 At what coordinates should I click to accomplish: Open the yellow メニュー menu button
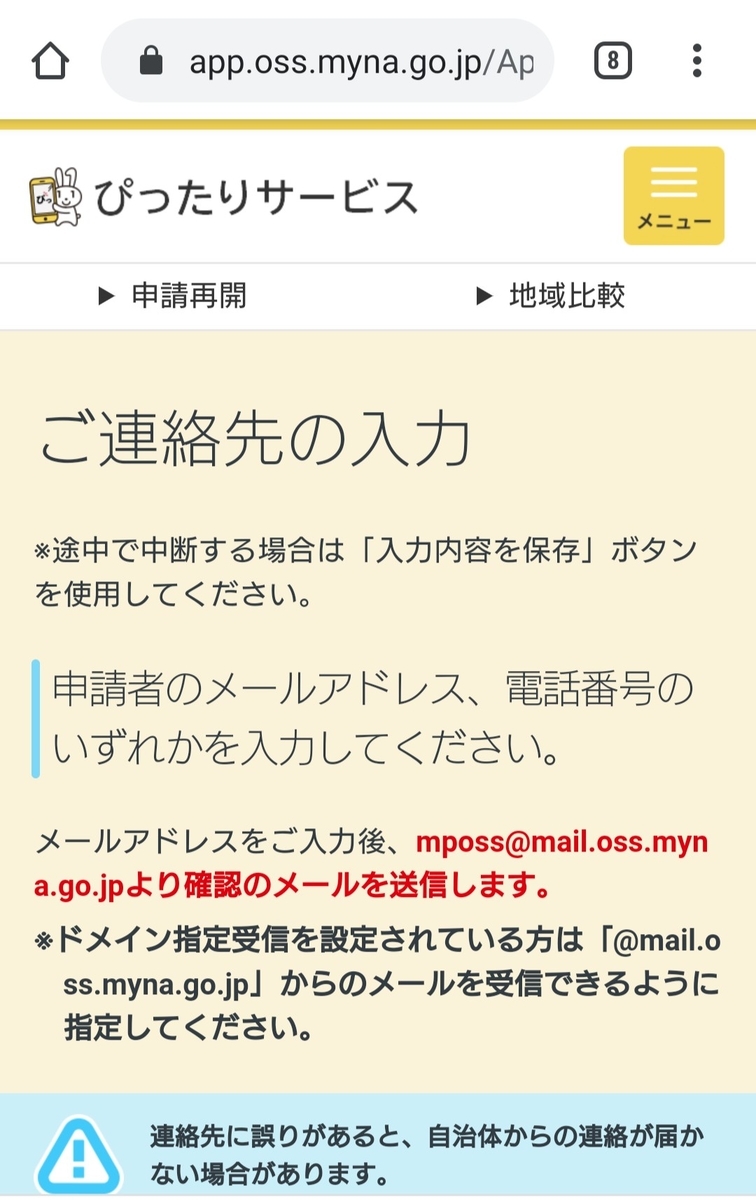pos(674,196)
